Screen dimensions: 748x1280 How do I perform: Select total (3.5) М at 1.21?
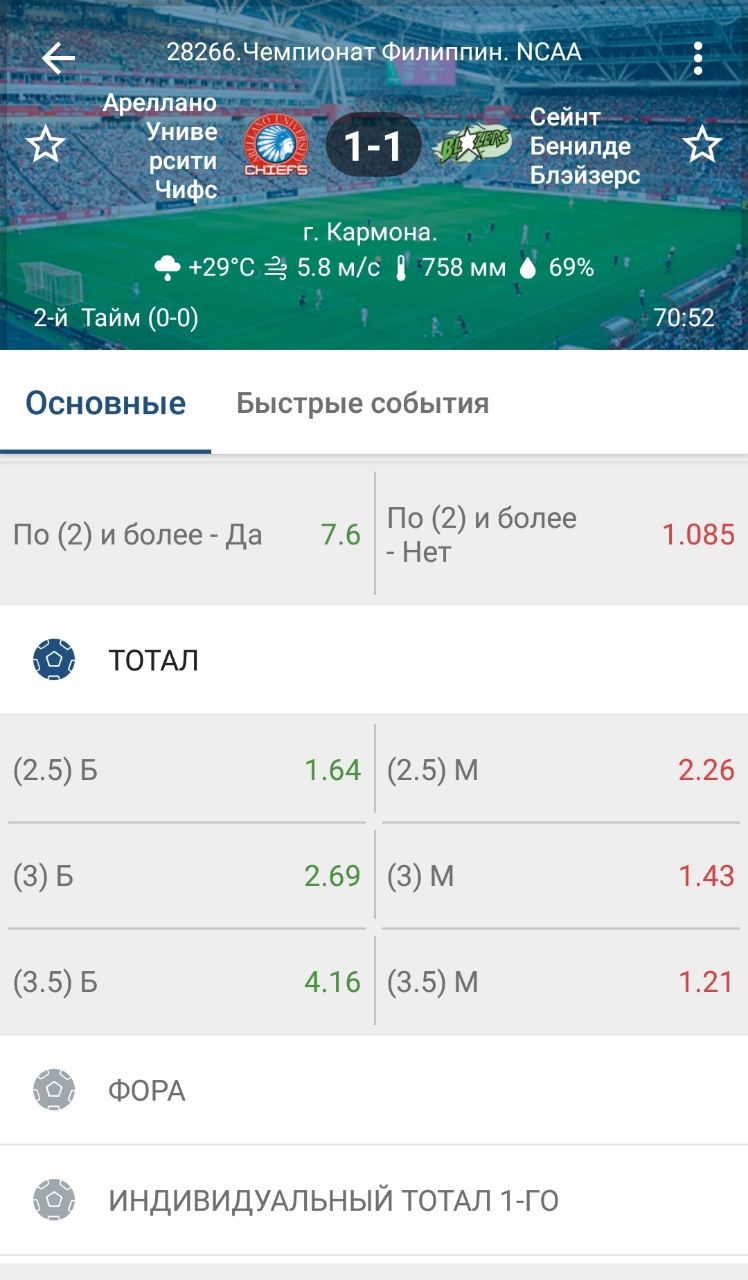click(x=561, y=982)
